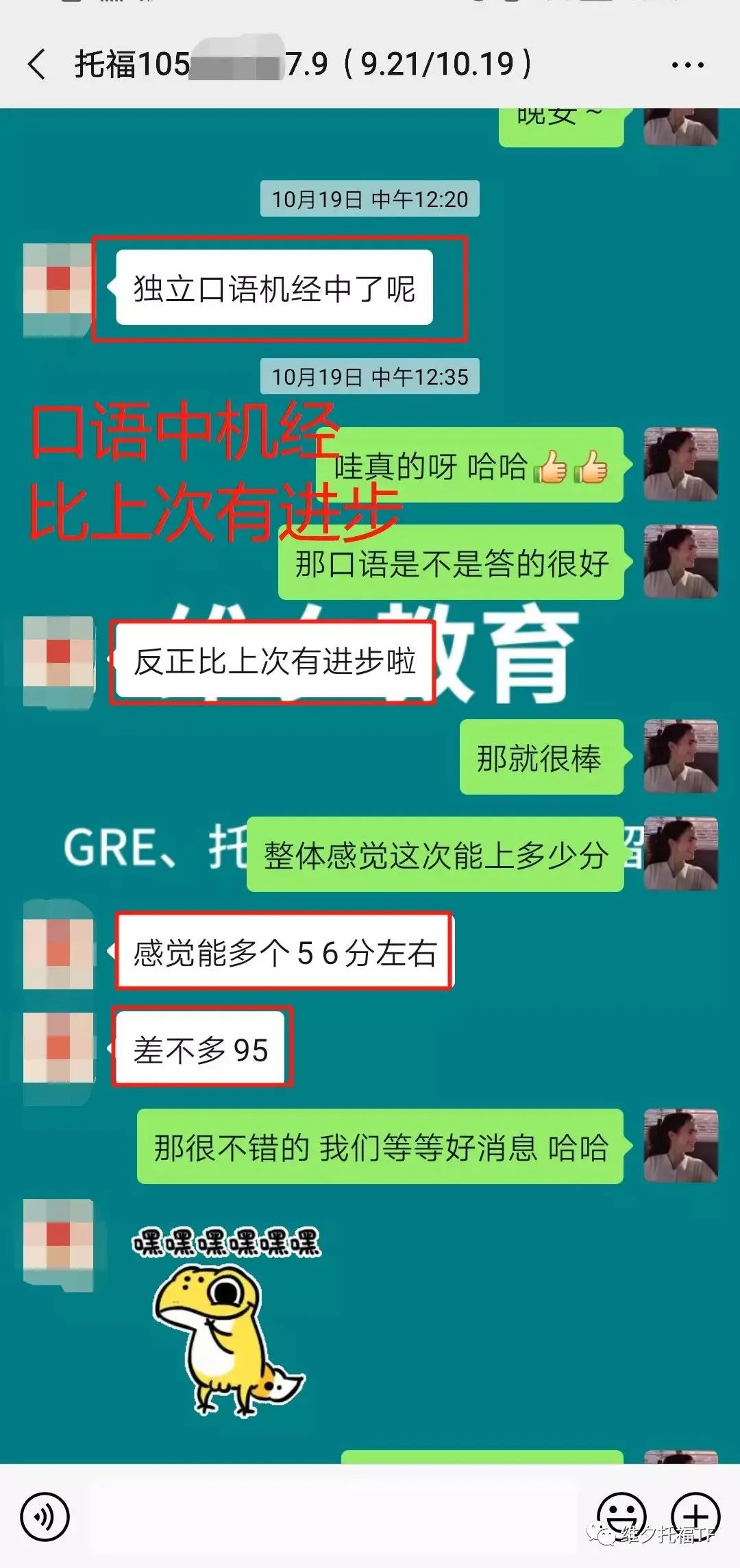This screenshot has width=740, height=1568.
Task: Open the avatar beside 那就很棒 message
Action: [x=681, y=756]
